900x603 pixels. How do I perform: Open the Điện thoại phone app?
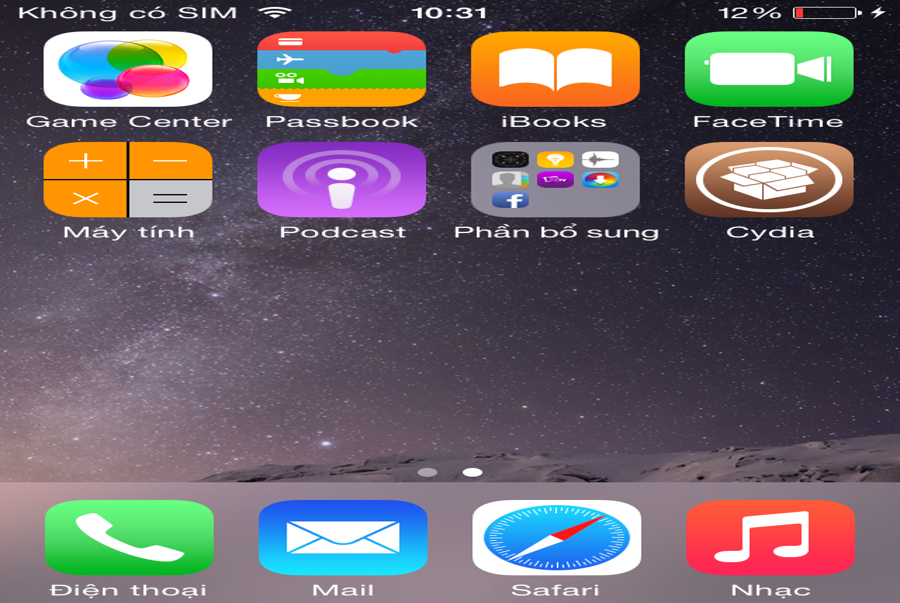coord(128,538)
